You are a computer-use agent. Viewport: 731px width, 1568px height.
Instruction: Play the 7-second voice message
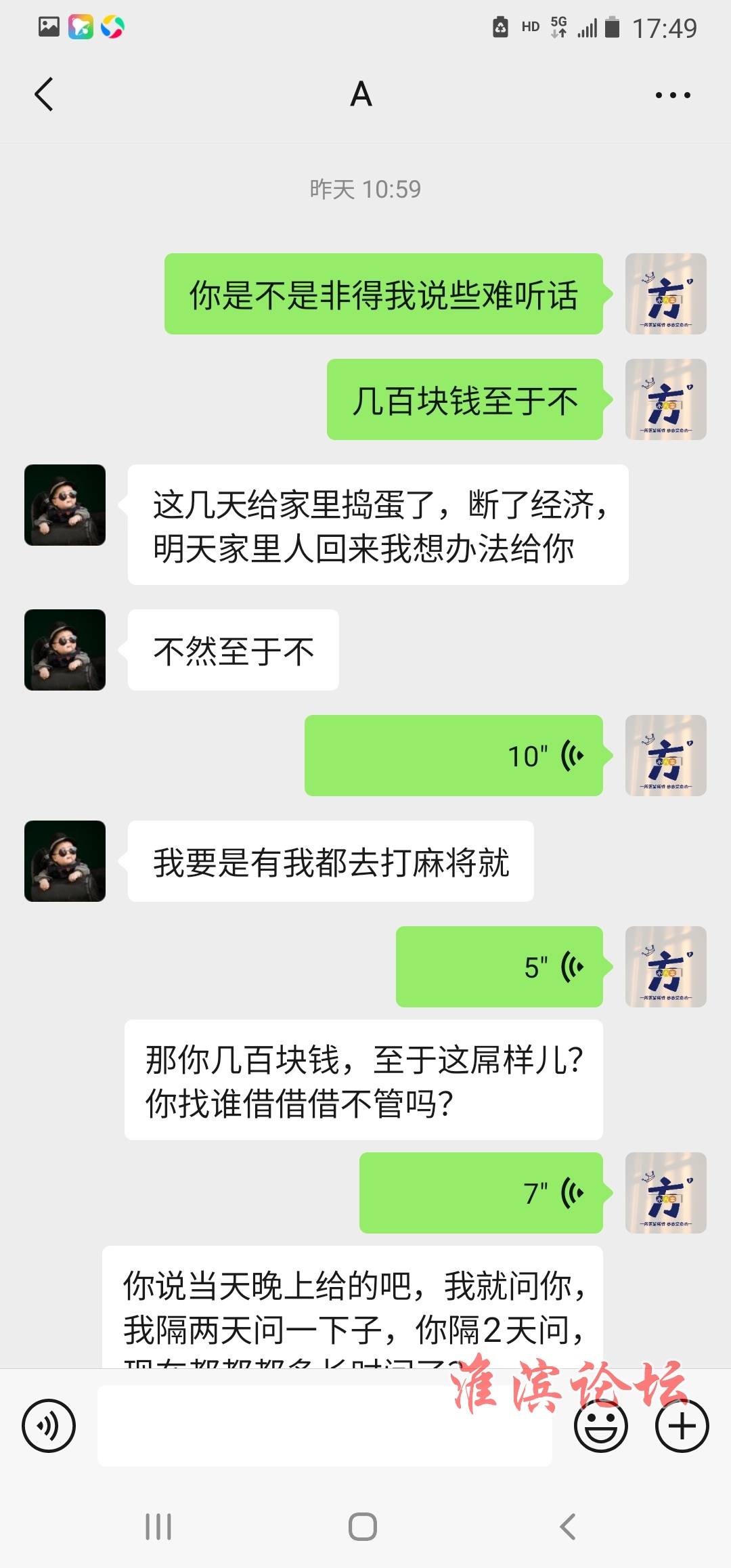481,1193
